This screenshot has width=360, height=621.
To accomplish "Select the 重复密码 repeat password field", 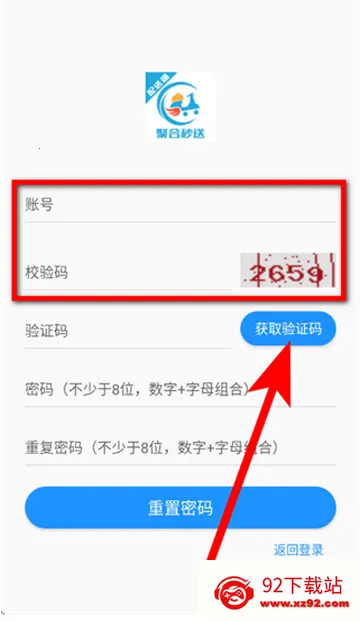I will [180, 448].
